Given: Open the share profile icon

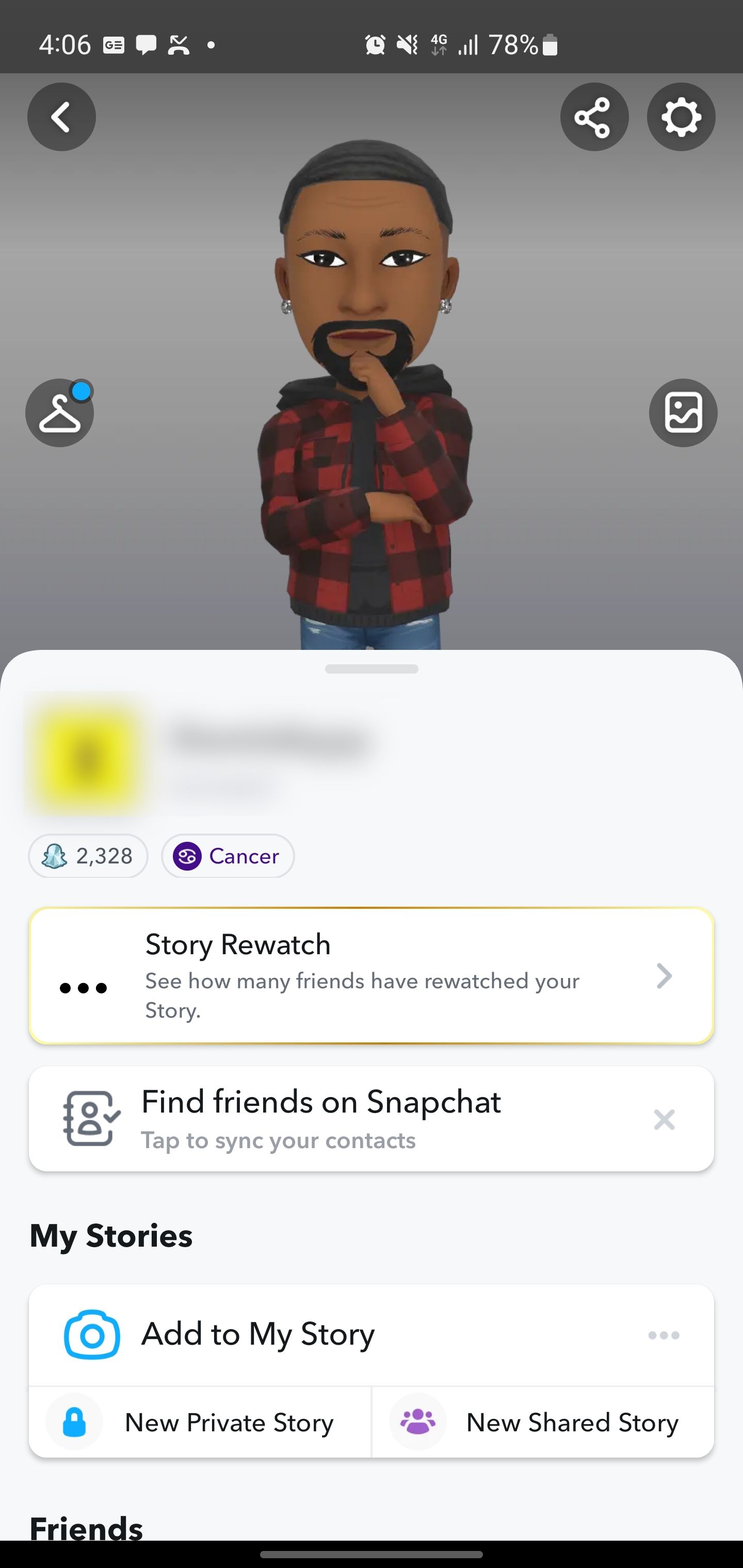Looking at the screenshot, I should pos(594,116).
